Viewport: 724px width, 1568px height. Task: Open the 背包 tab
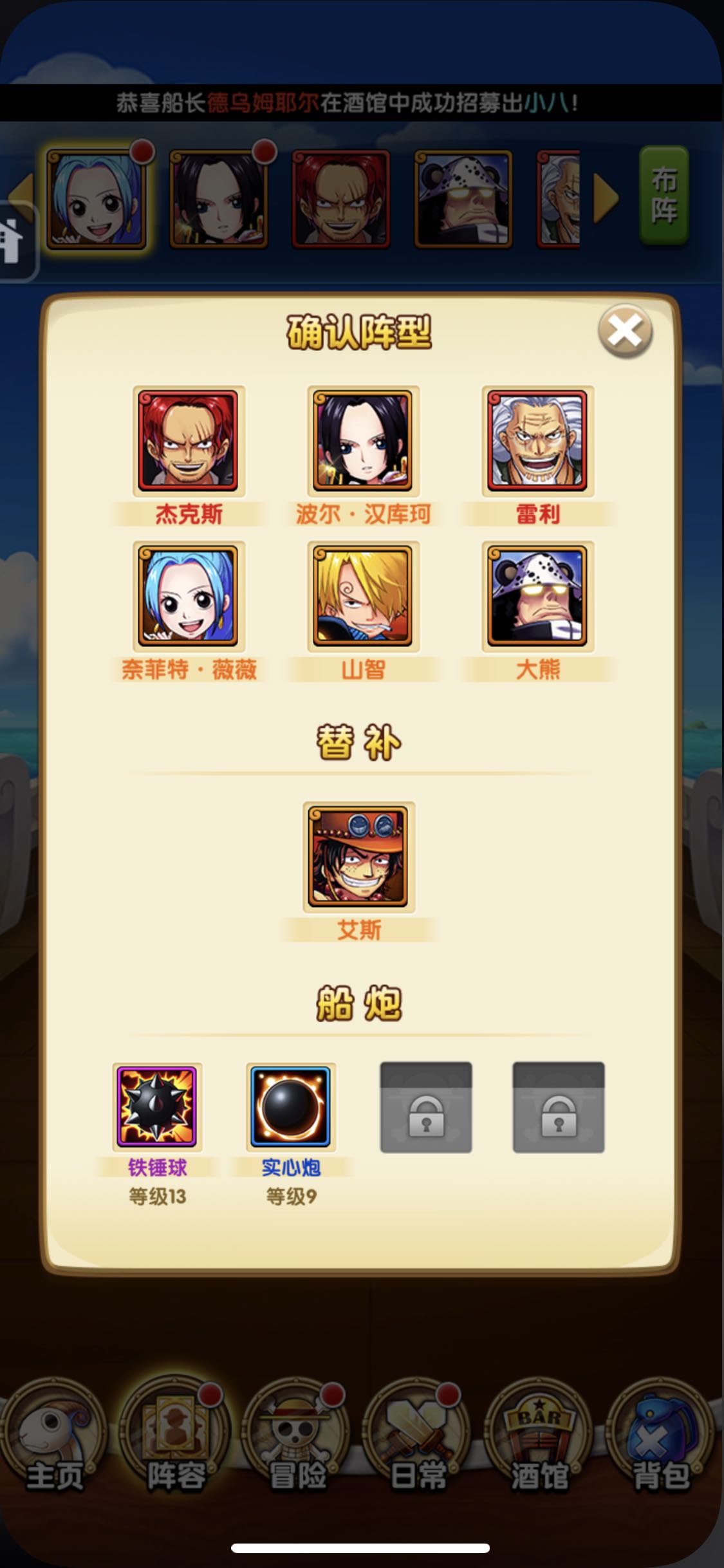pyautogui.click(x=661, y=1437)
